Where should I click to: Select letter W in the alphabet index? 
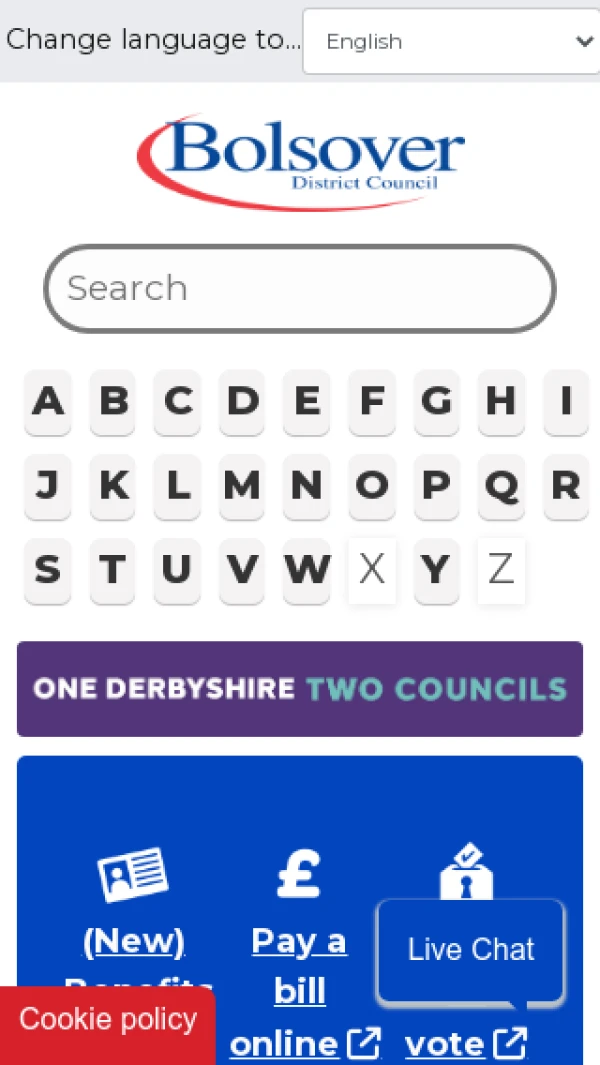click(x=306, y=570)
